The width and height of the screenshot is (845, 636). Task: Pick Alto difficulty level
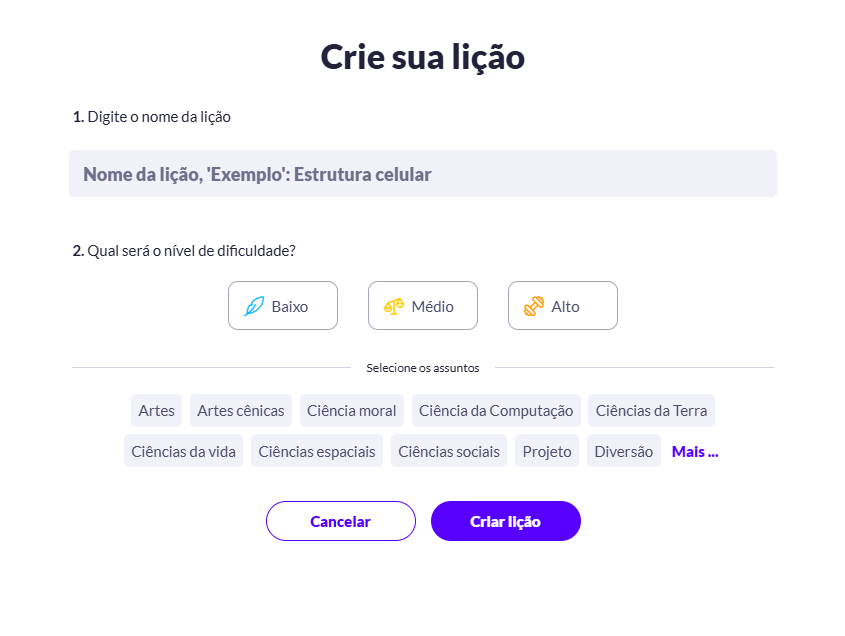pos(563,306)
